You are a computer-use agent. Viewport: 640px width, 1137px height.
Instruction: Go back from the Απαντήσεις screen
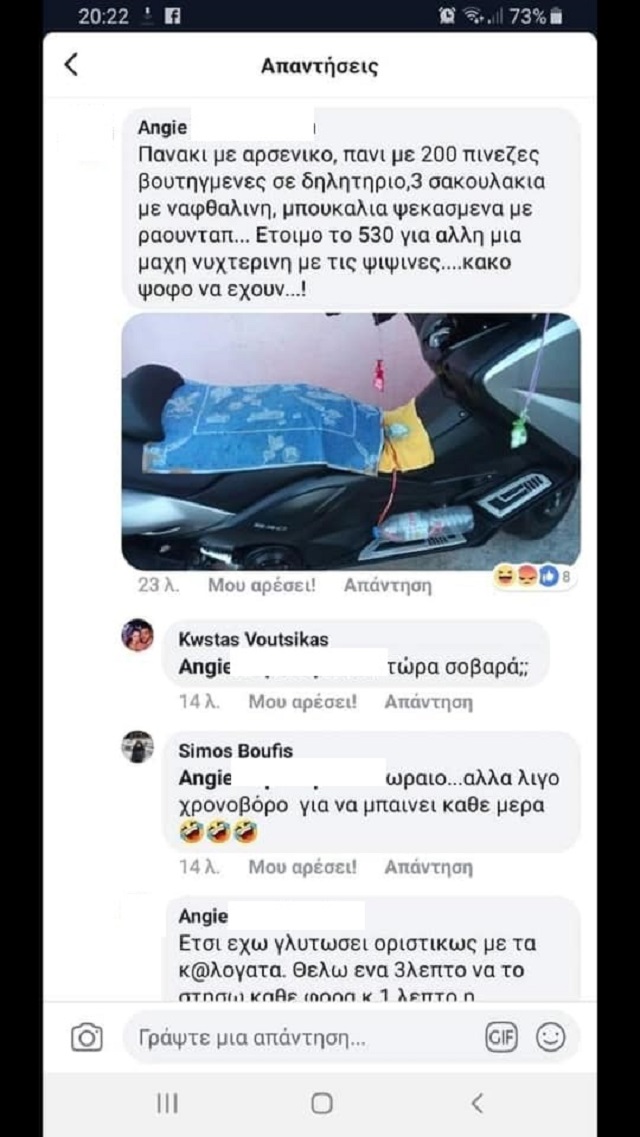71,65
